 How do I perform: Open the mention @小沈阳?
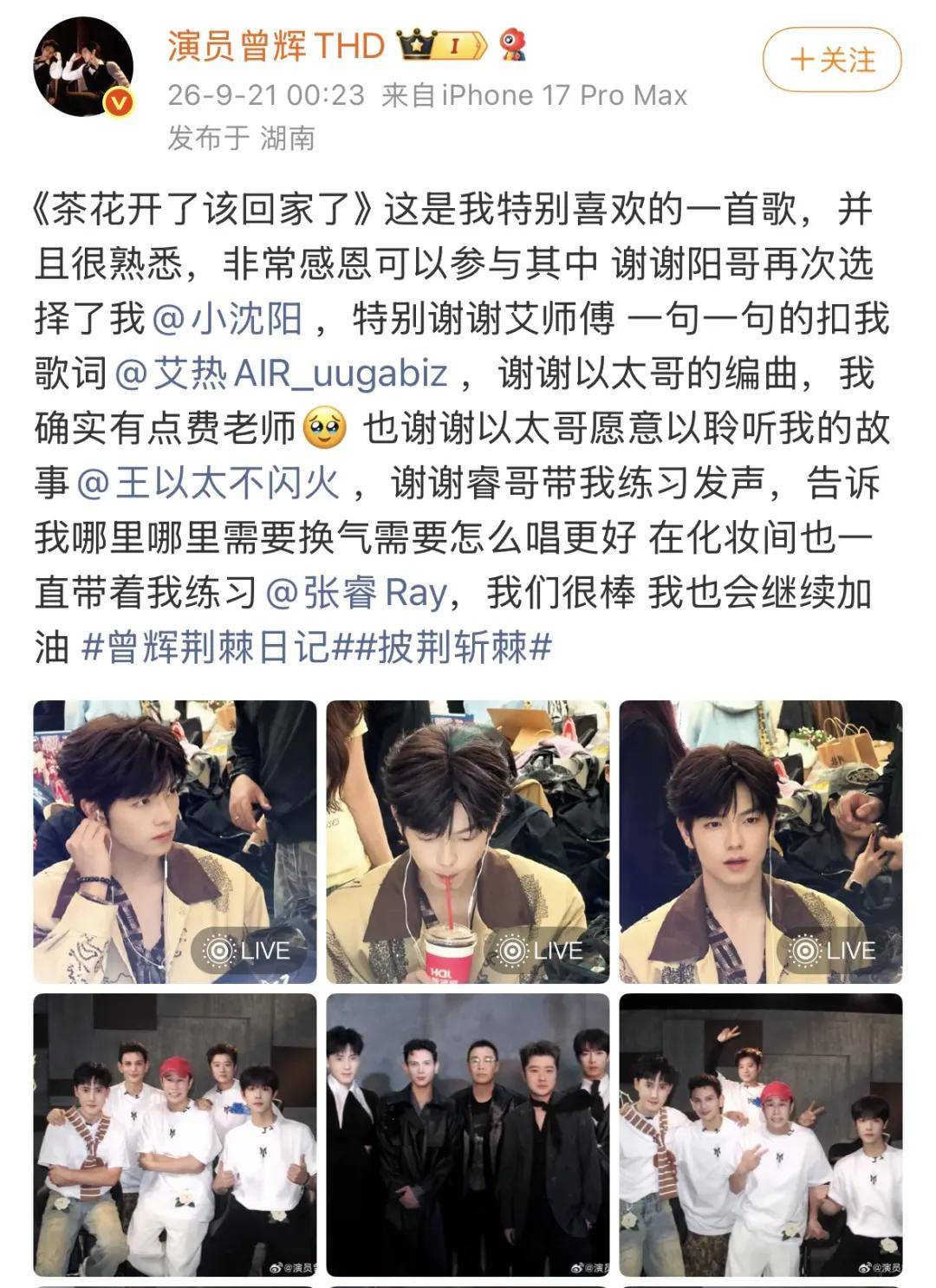click(227, 319)
